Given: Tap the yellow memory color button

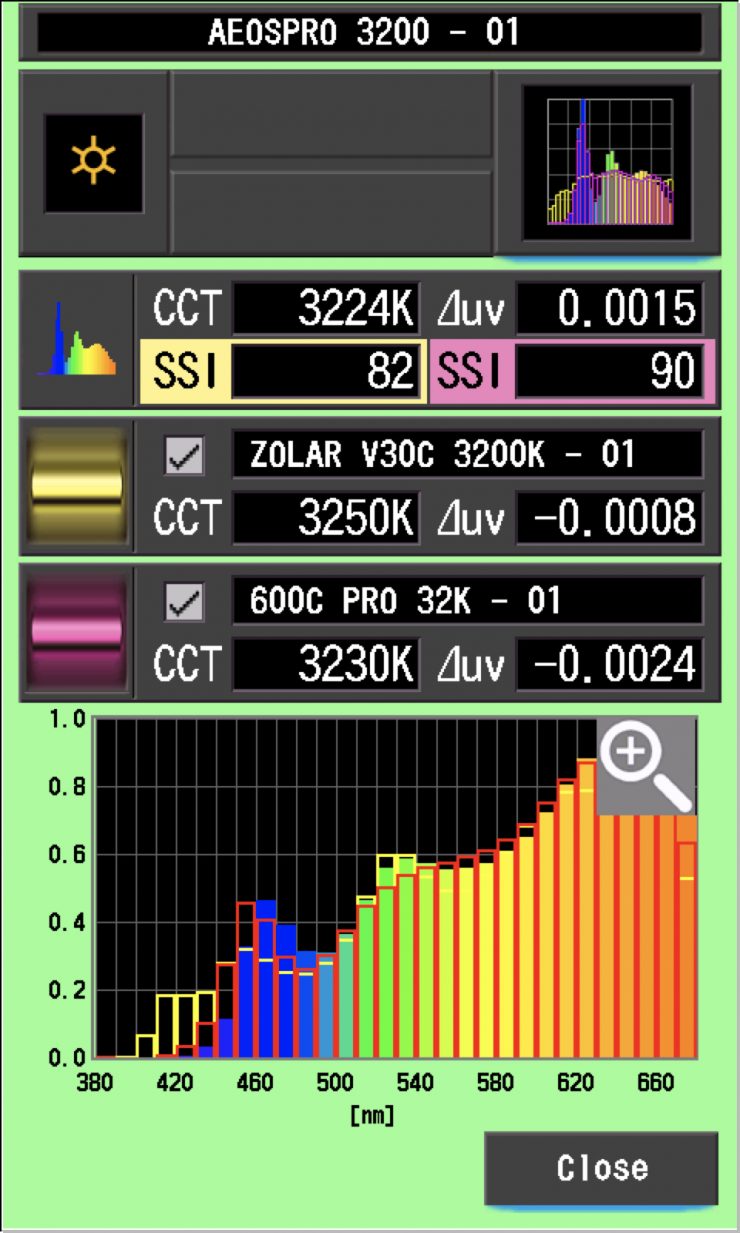Looking at the screenshot, I should (77, 487).
